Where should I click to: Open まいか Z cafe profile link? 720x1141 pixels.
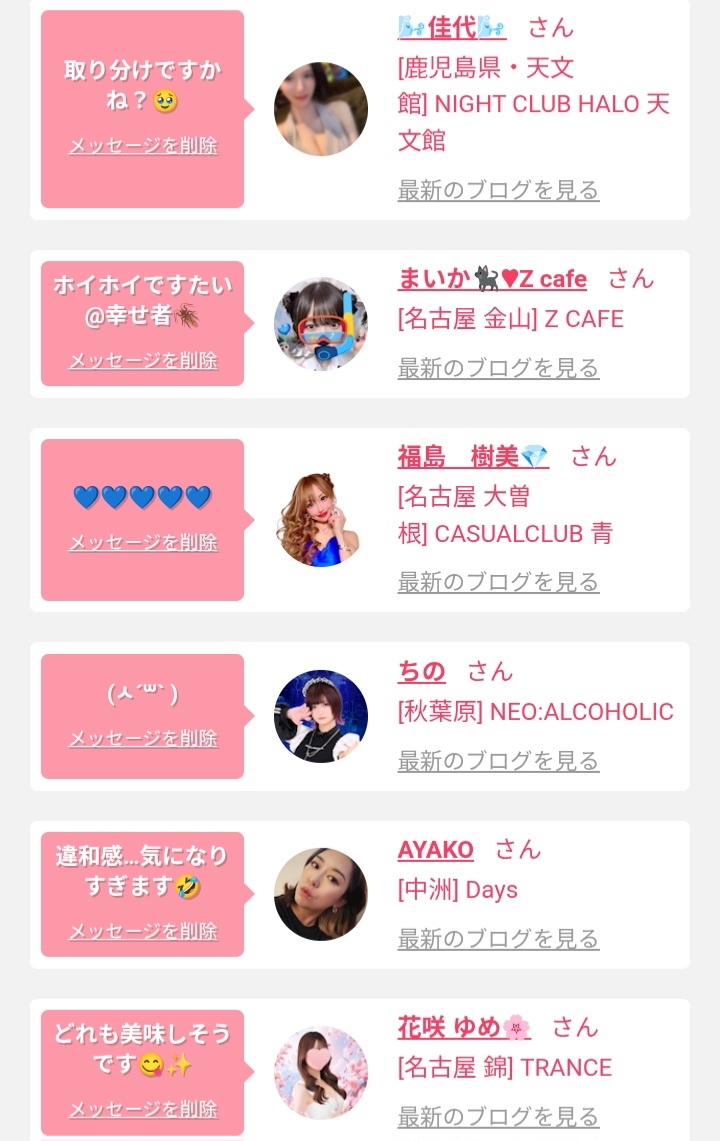(492, 278)
